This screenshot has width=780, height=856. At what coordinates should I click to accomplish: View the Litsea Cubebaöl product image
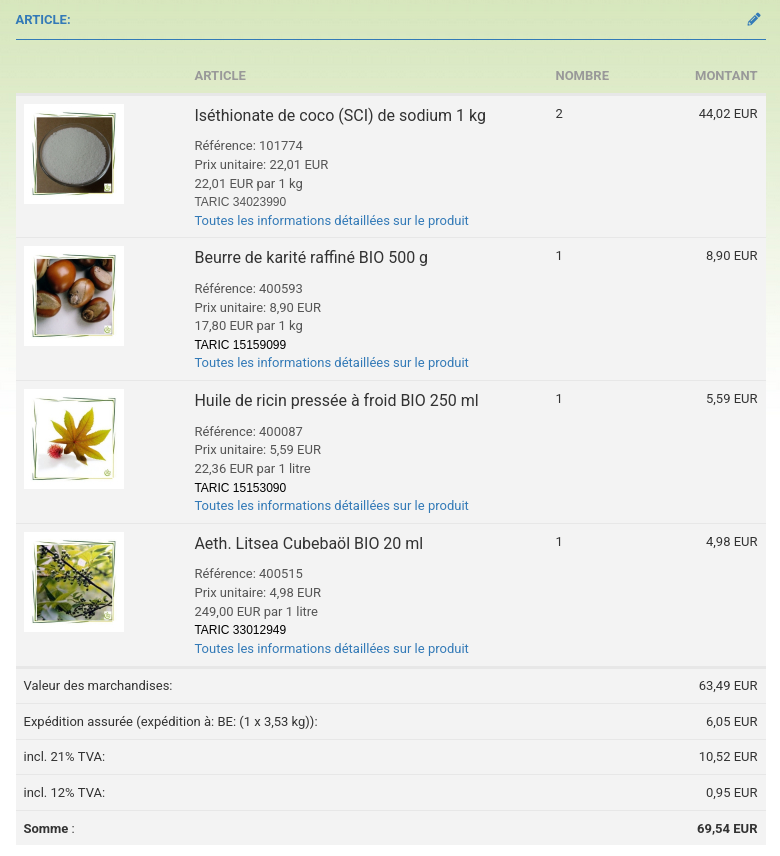74,582
